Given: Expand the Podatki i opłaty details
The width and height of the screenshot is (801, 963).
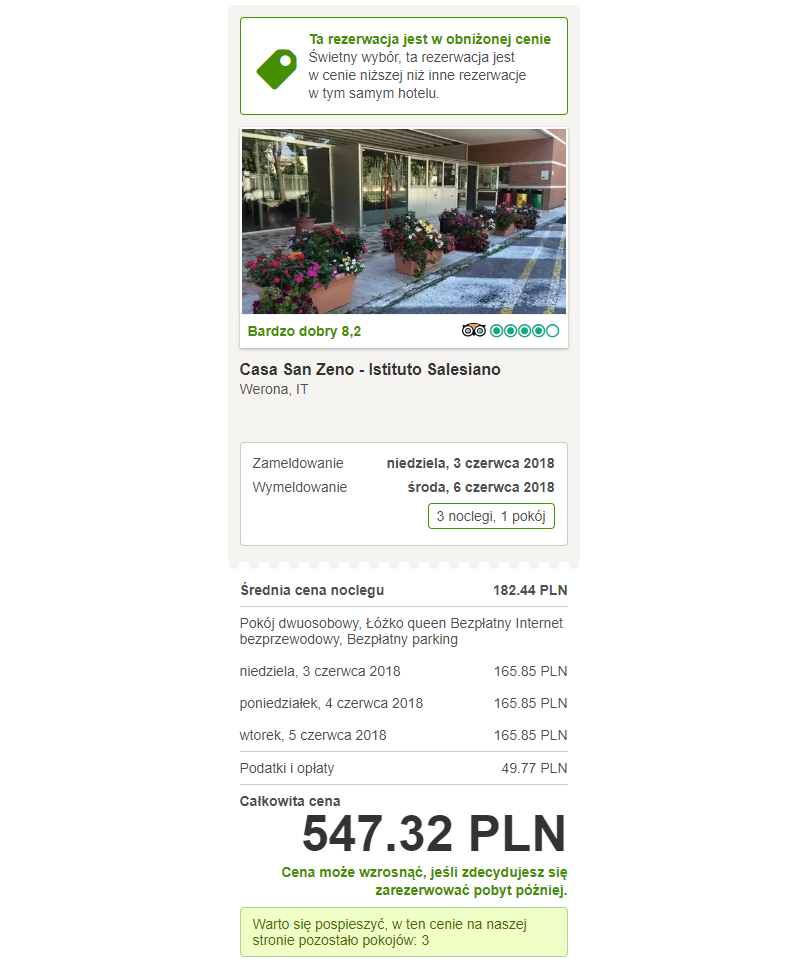Looking at the screenshot, I should (403, 767).
